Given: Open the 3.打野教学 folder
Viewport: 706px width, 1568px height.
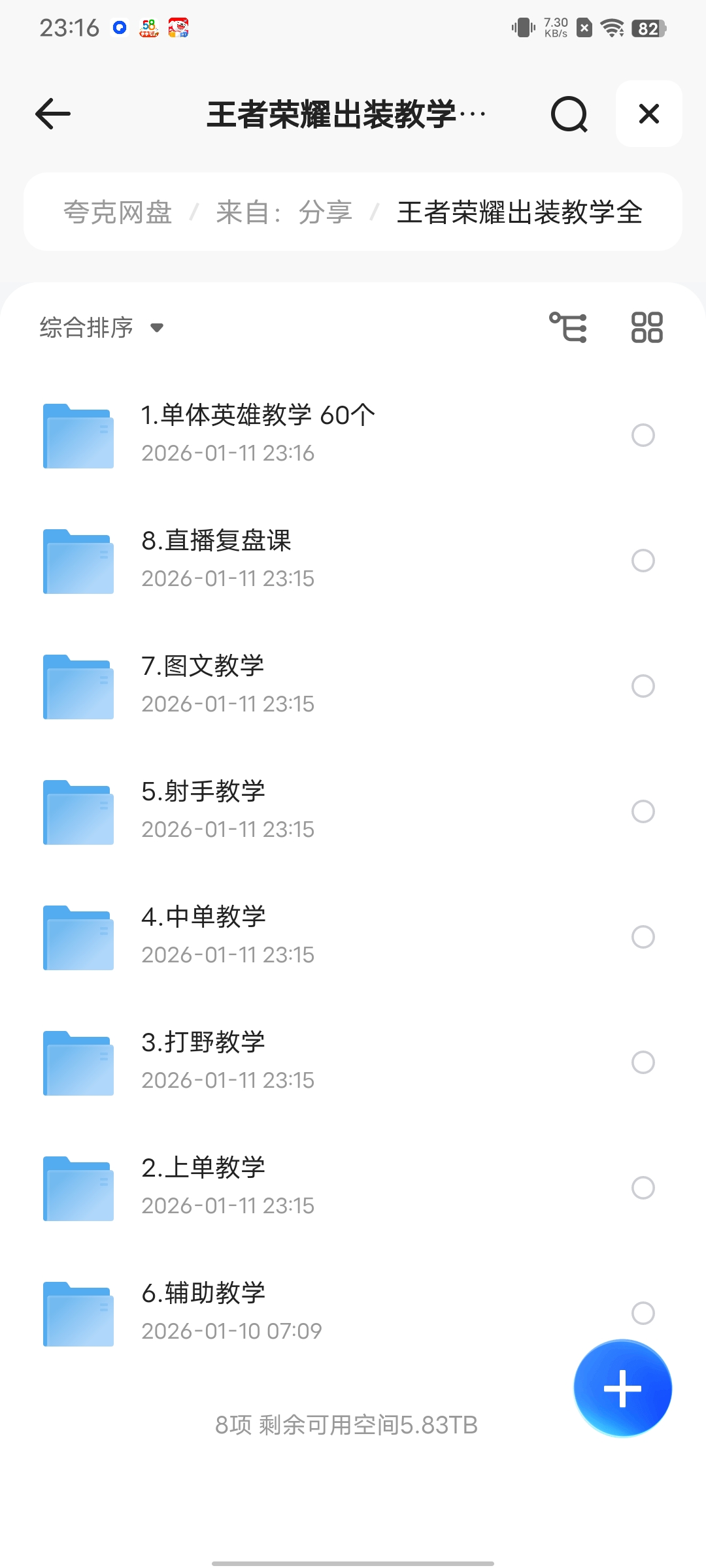Looking at the screenshot, I should point(203,1043).
